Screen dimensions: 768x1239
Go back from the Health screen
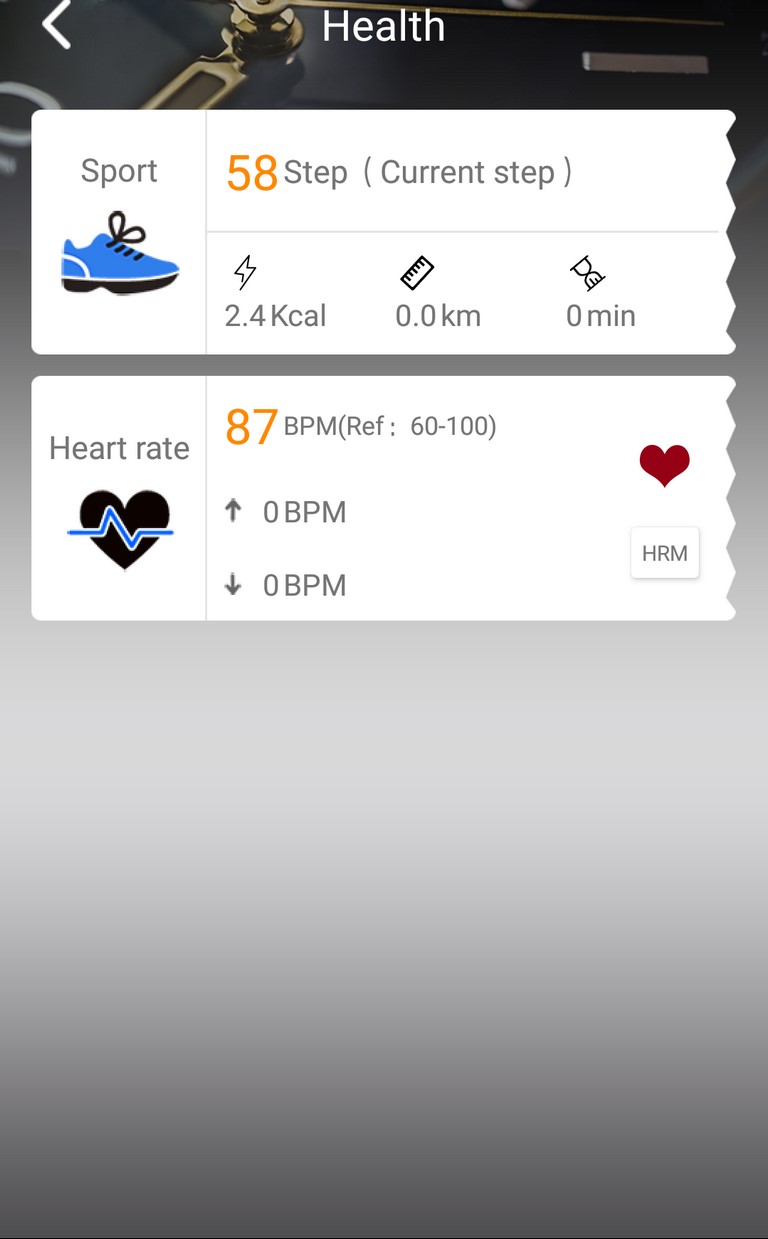tap(57, 24)
